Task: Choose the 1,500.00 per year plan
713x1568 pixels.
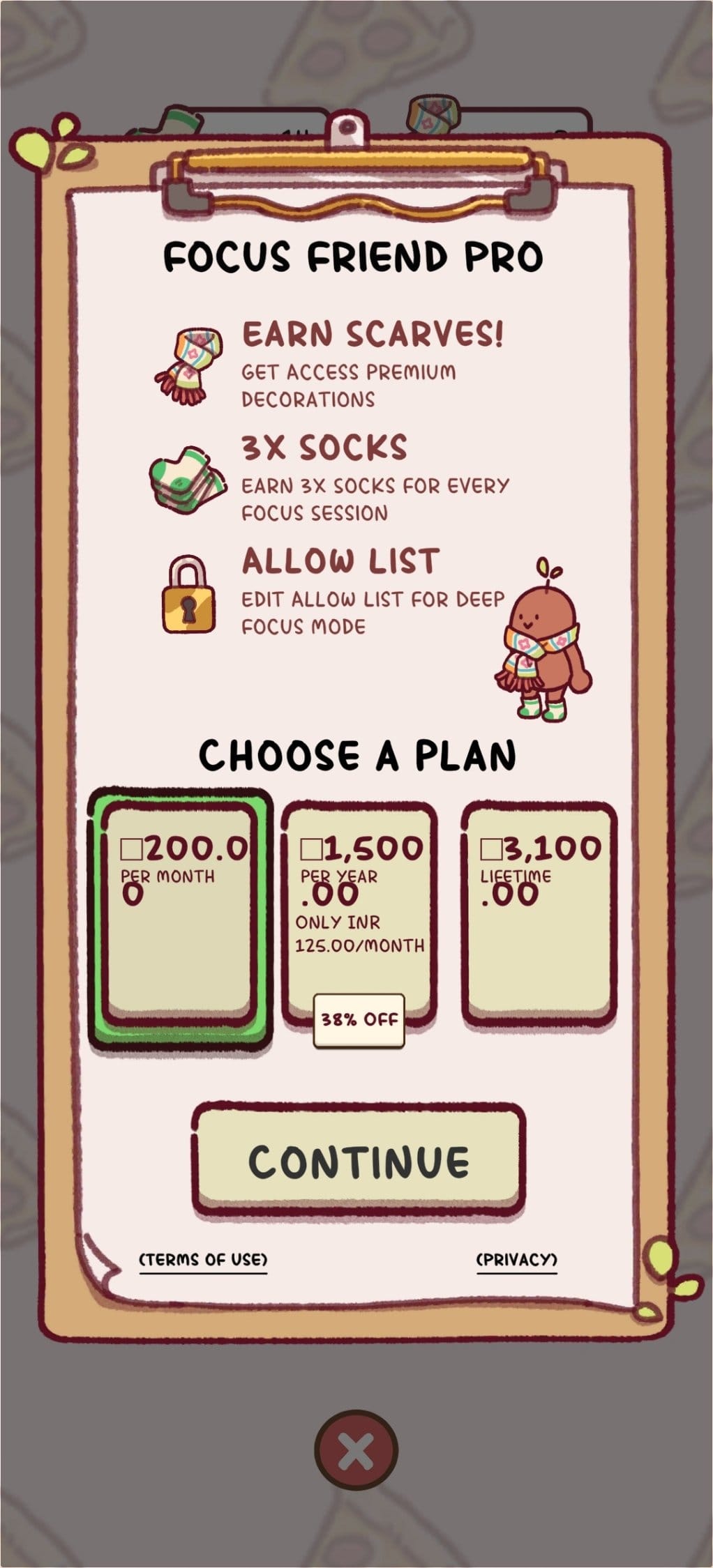Action: (x=359, y=913)
